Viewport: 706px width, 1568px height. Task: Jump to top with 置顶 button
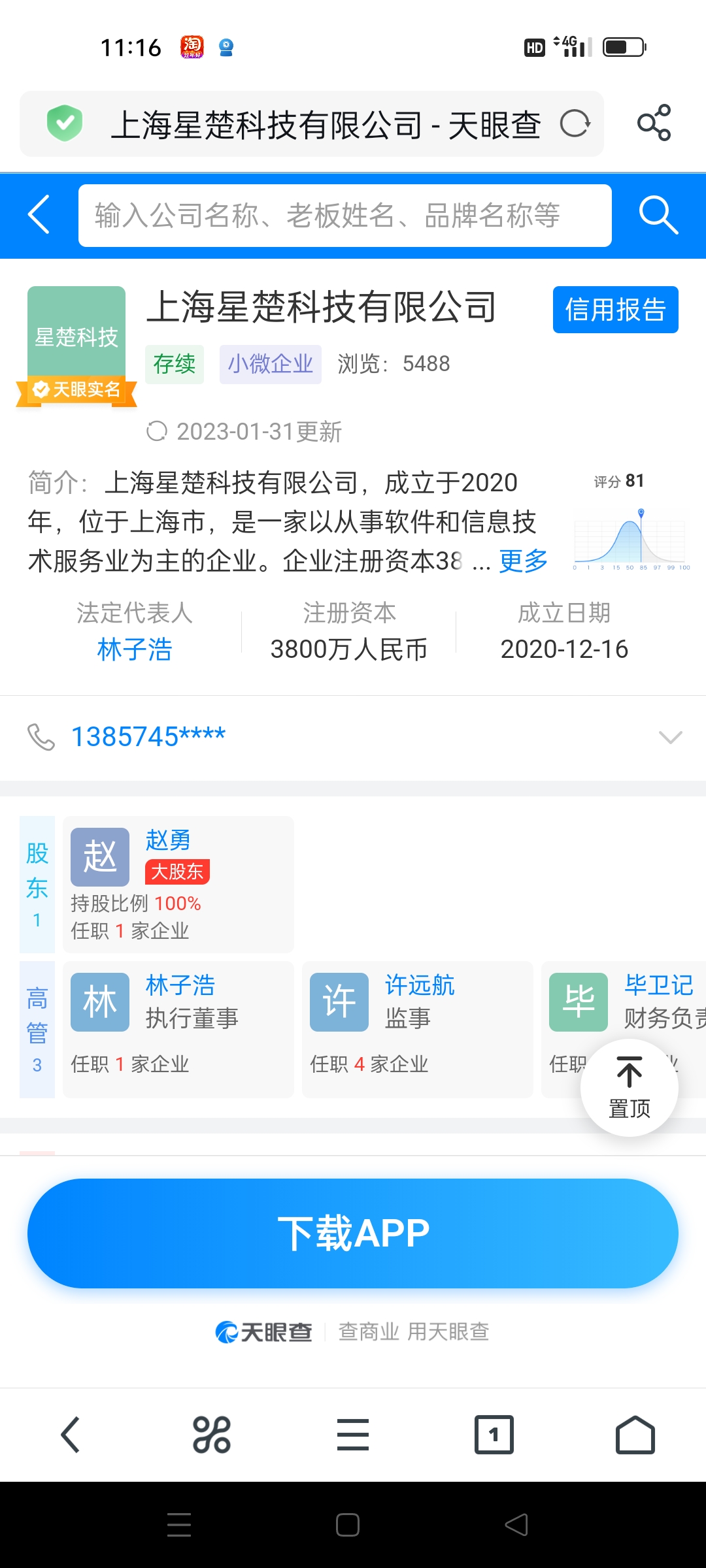630,1088
